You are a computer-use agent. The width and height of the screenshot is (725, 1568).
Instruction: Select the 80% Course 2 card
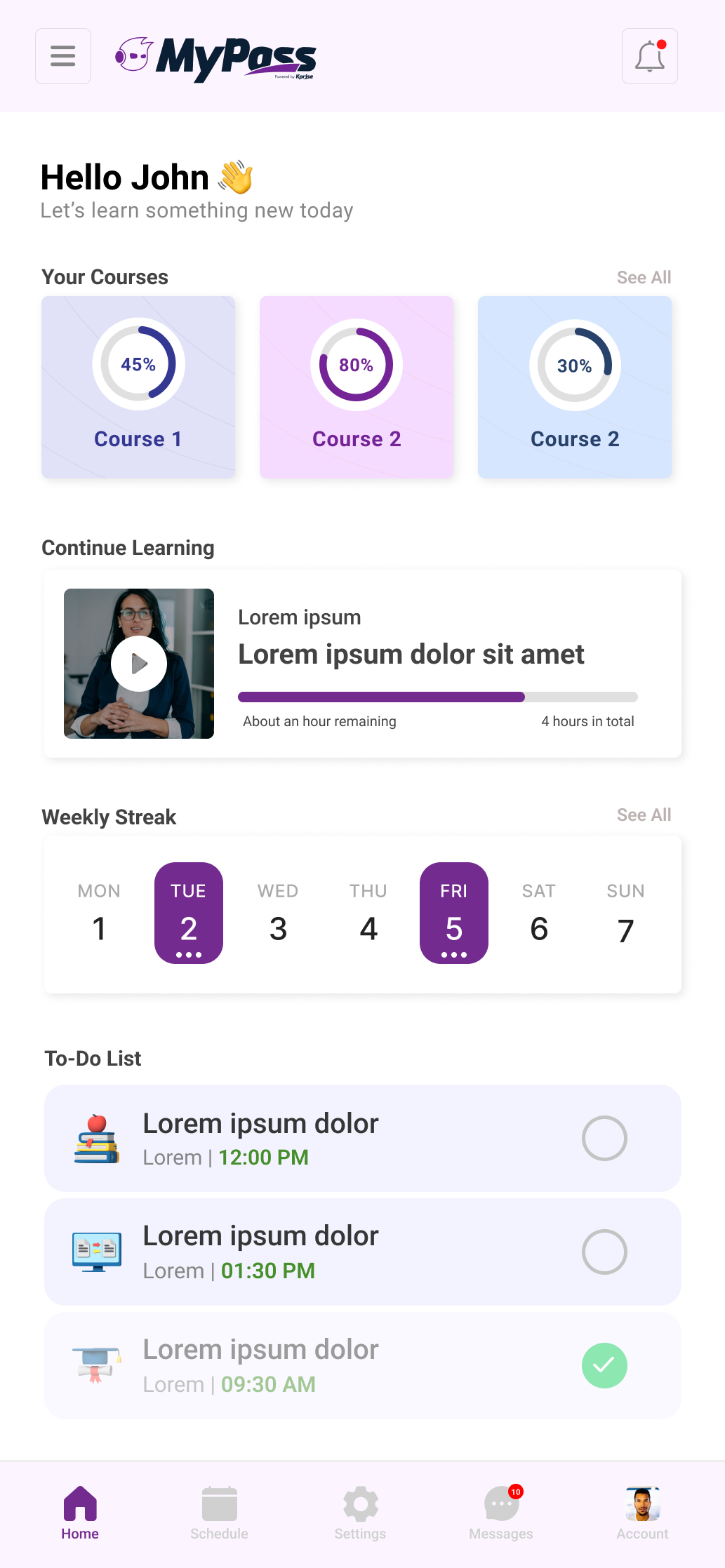(356, 387)
